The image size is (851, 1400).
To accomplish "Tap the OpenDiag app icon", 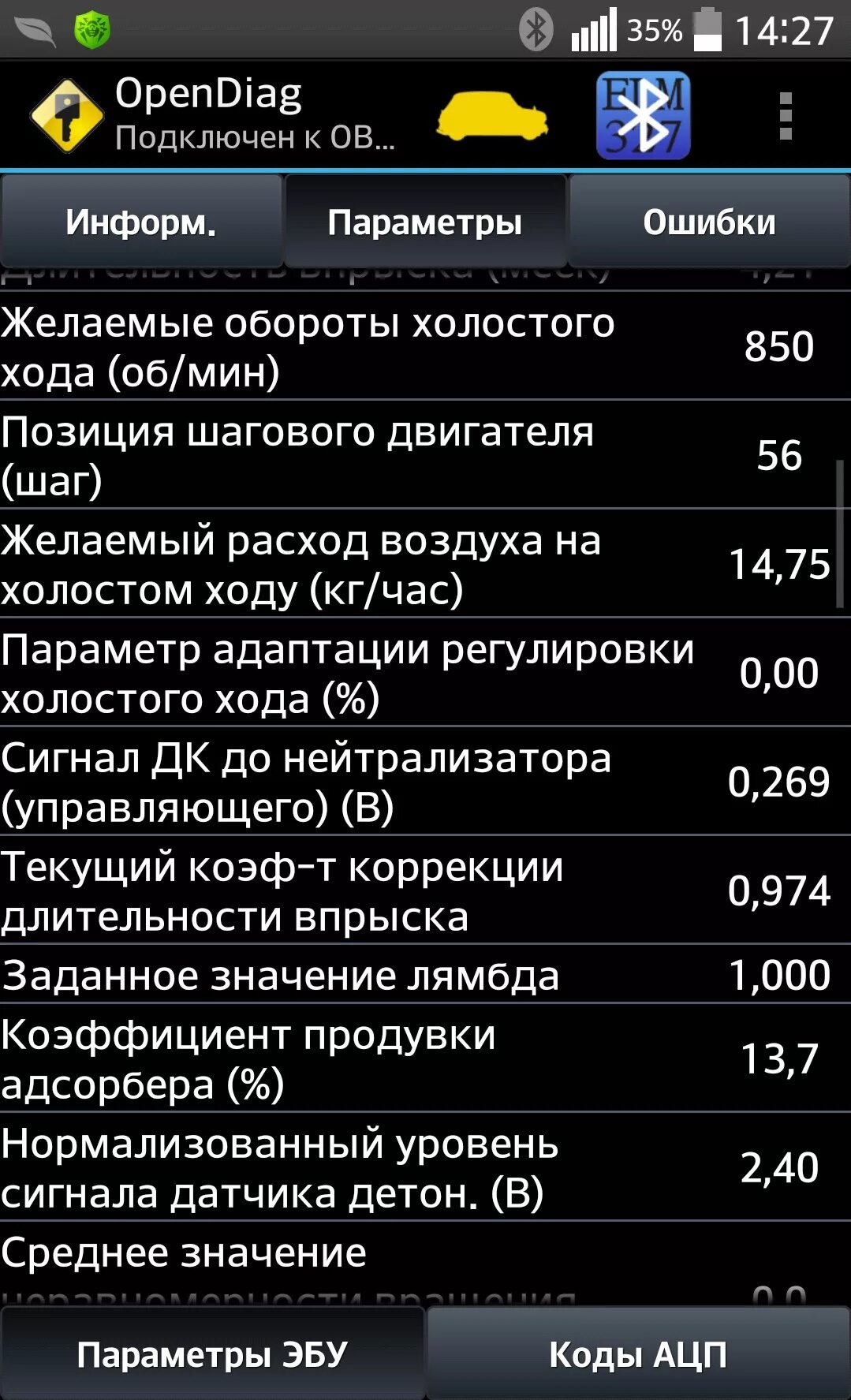I will pos(67,115).
